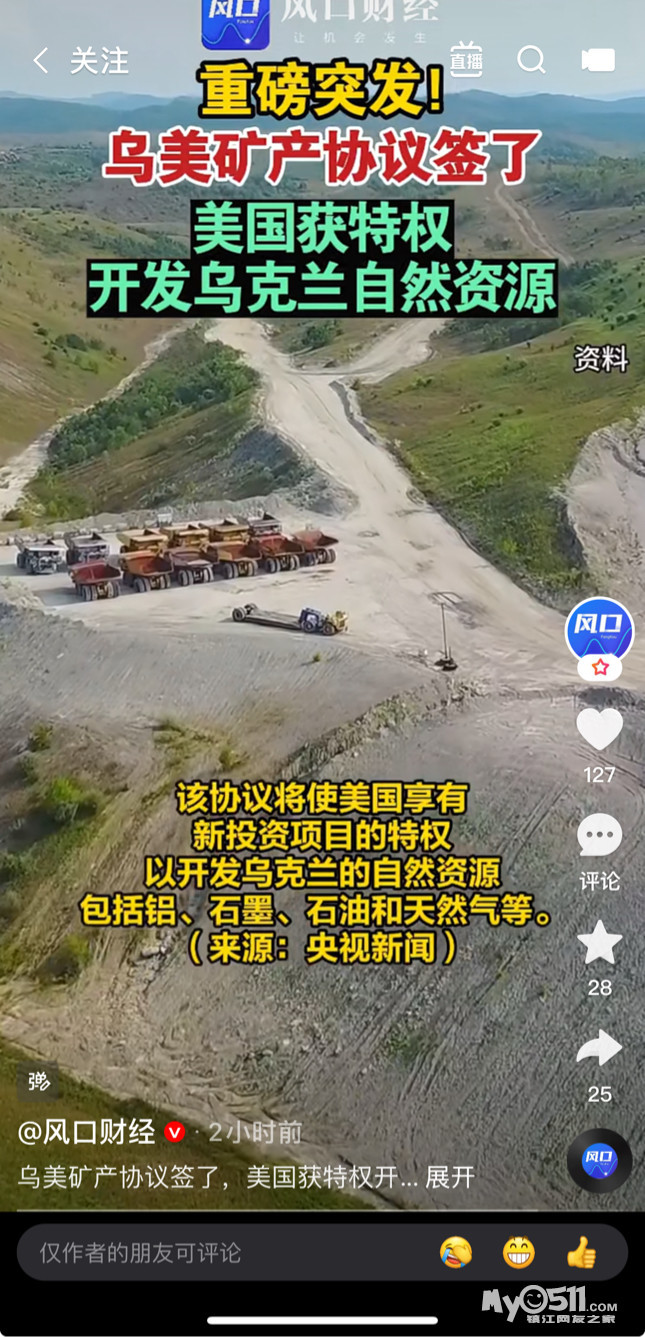This screenshot has width=645, height=1337.
Task: Open search with the magnifier icon
Action: [531, 60]
